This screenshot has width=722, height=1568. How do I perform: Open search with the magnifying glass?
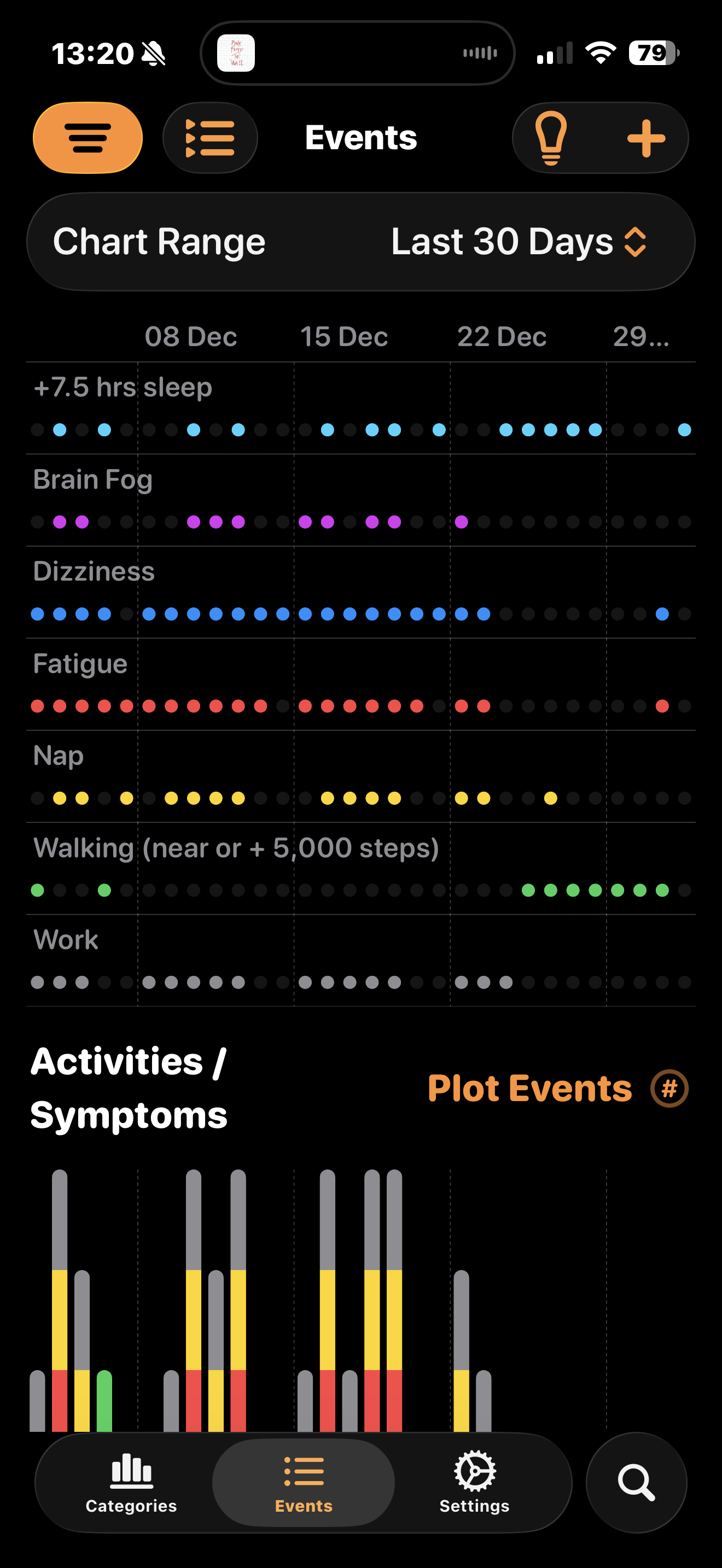click(x=636, y=1482)
